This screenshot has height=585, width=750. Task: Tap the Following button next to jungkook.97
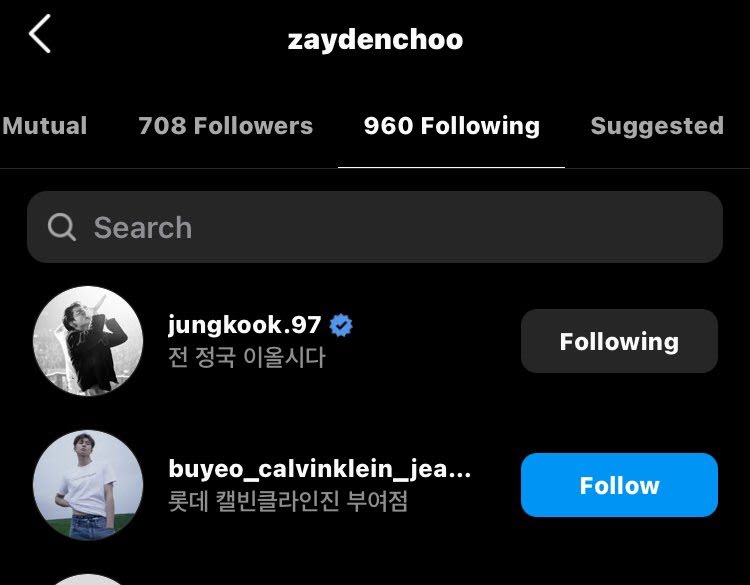[618, 342]
